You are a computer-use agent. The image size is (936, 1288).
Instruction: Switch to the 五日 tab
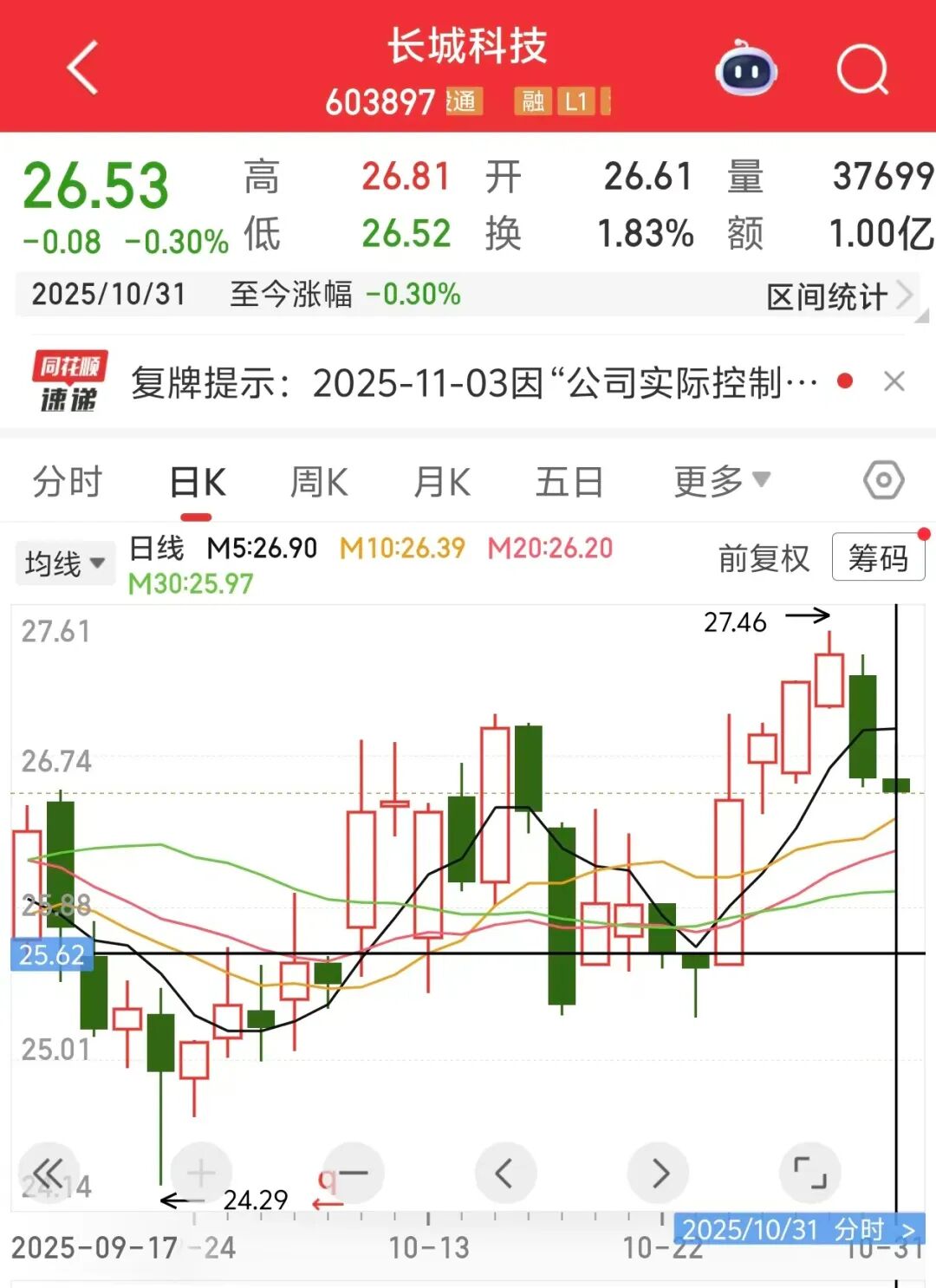(569, 482)
